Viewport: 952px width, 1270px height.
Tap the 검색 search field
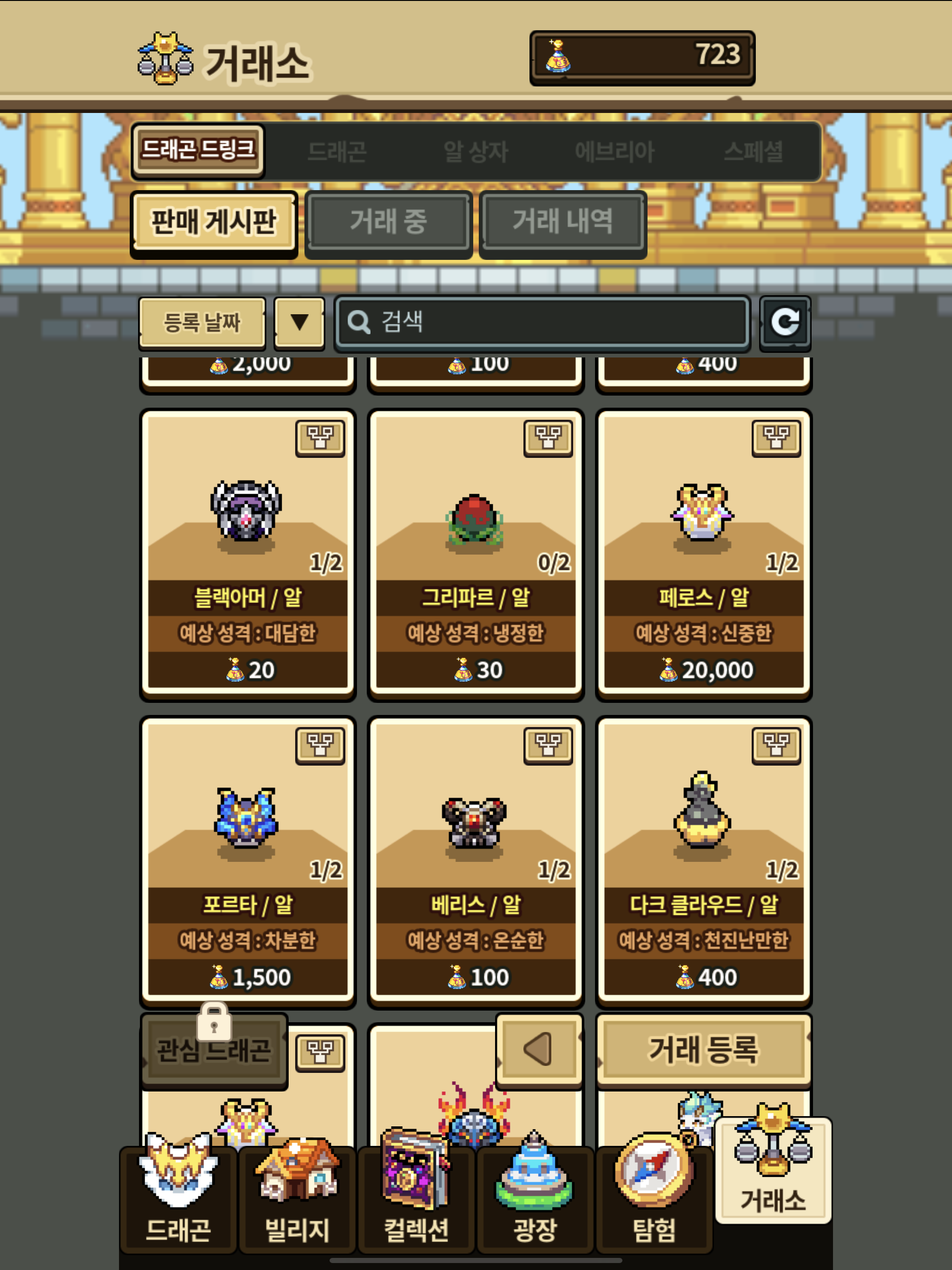pos(542,322)
